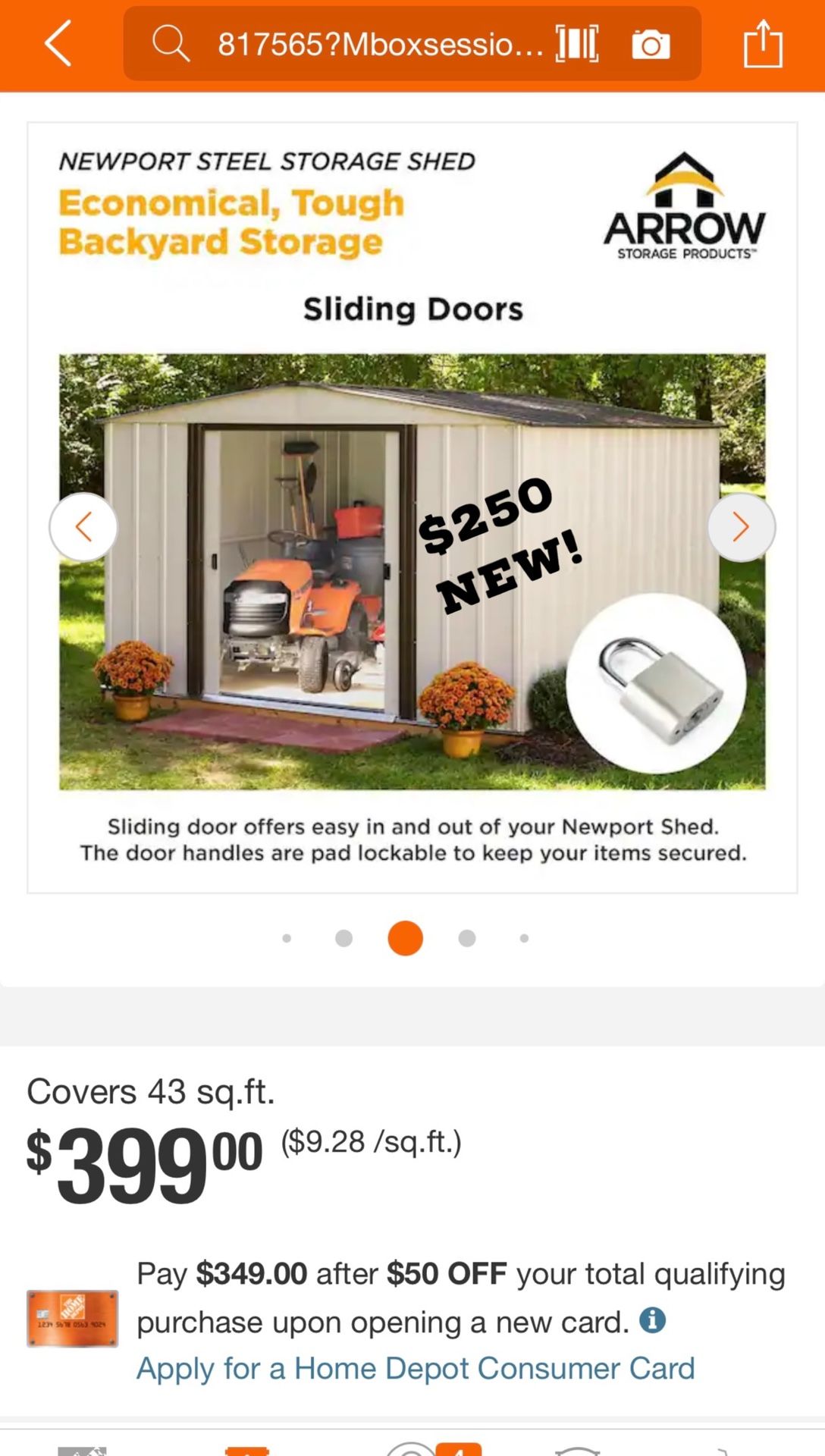Open the barcode scanner
This screenshot has height=1456, width=825.
[x=577, y=44]
